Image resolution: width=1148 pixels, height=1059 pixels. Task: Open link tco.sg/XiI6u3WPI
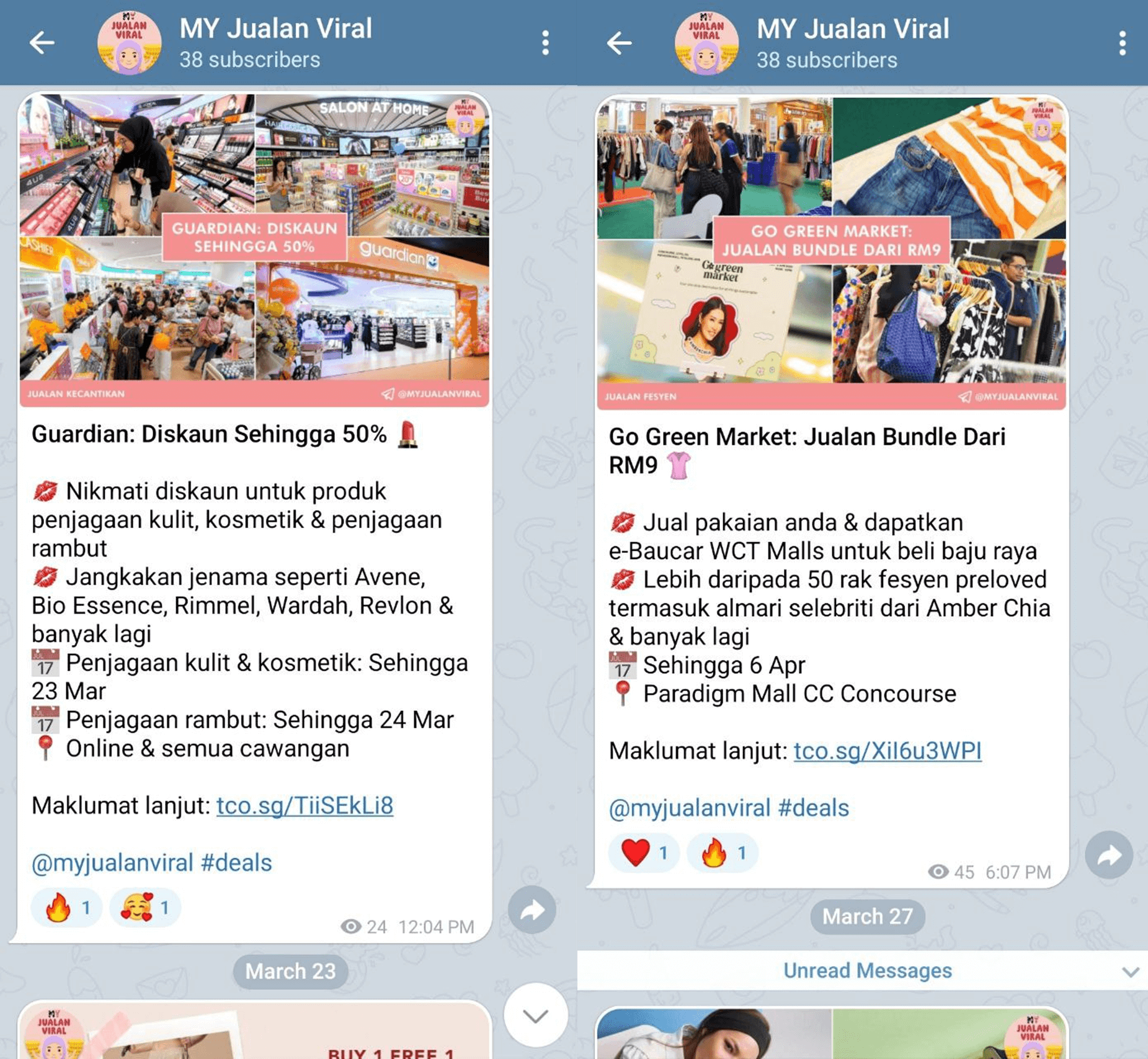click(888, 751)
